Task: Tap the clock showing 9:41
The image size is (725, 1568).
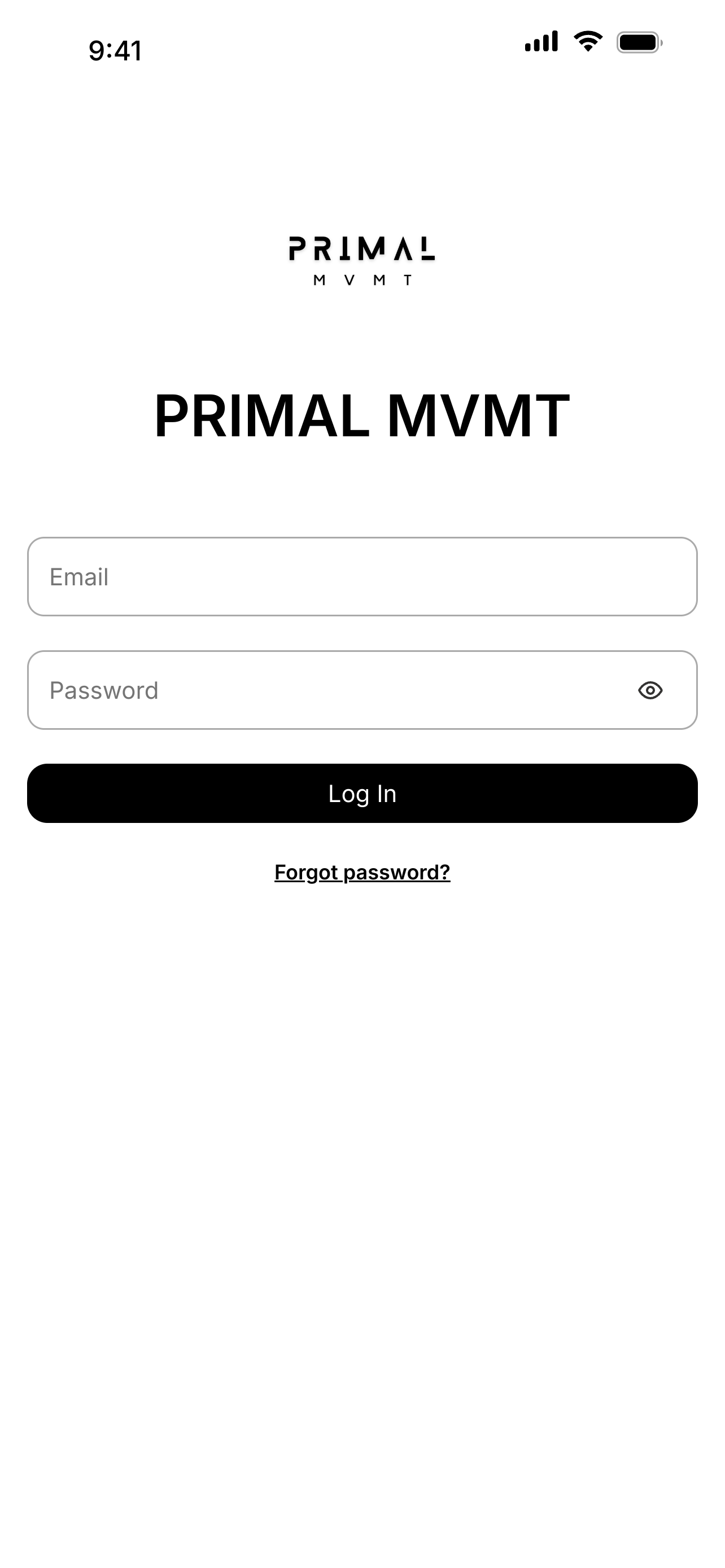Action: [116, 50]
